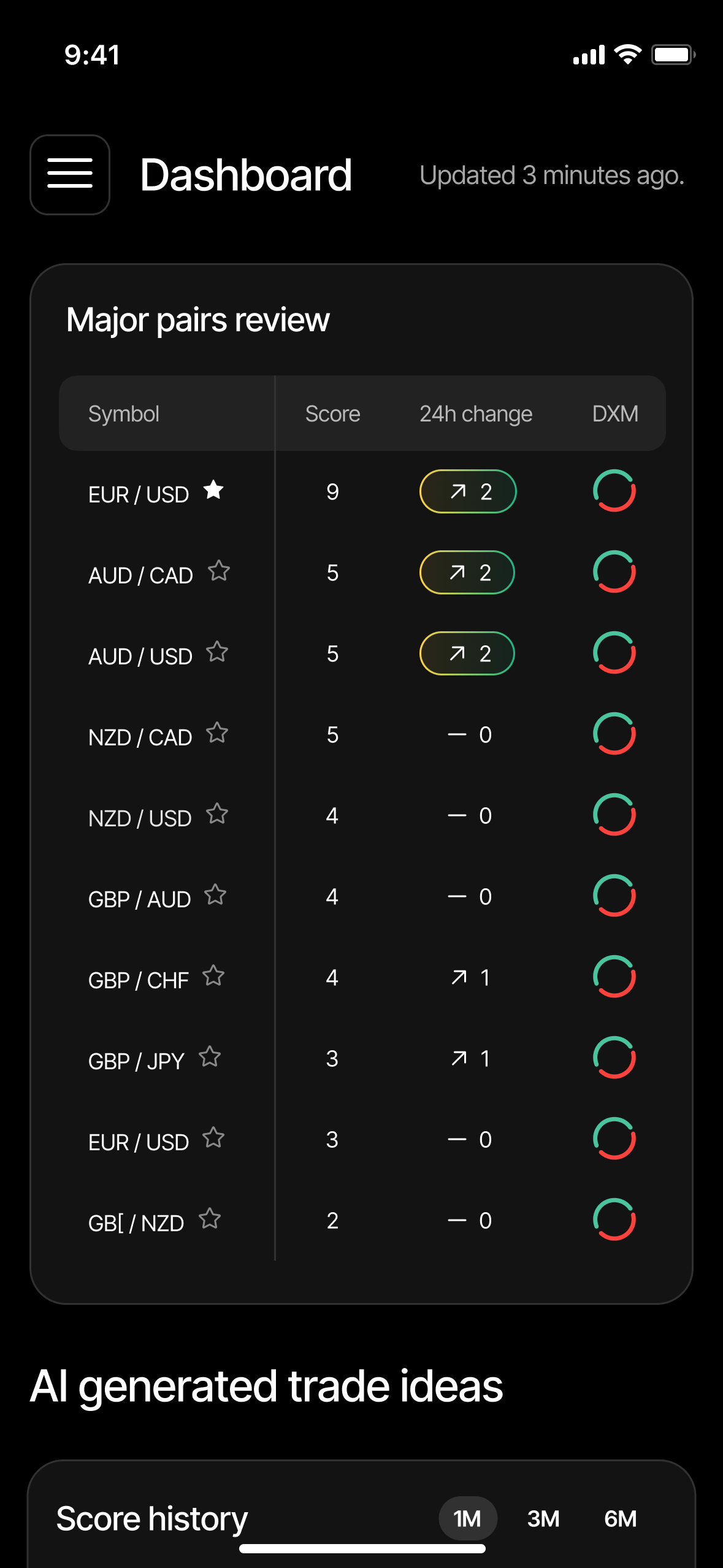Switch Score history to 3M period

click(x=542, y=1518)
